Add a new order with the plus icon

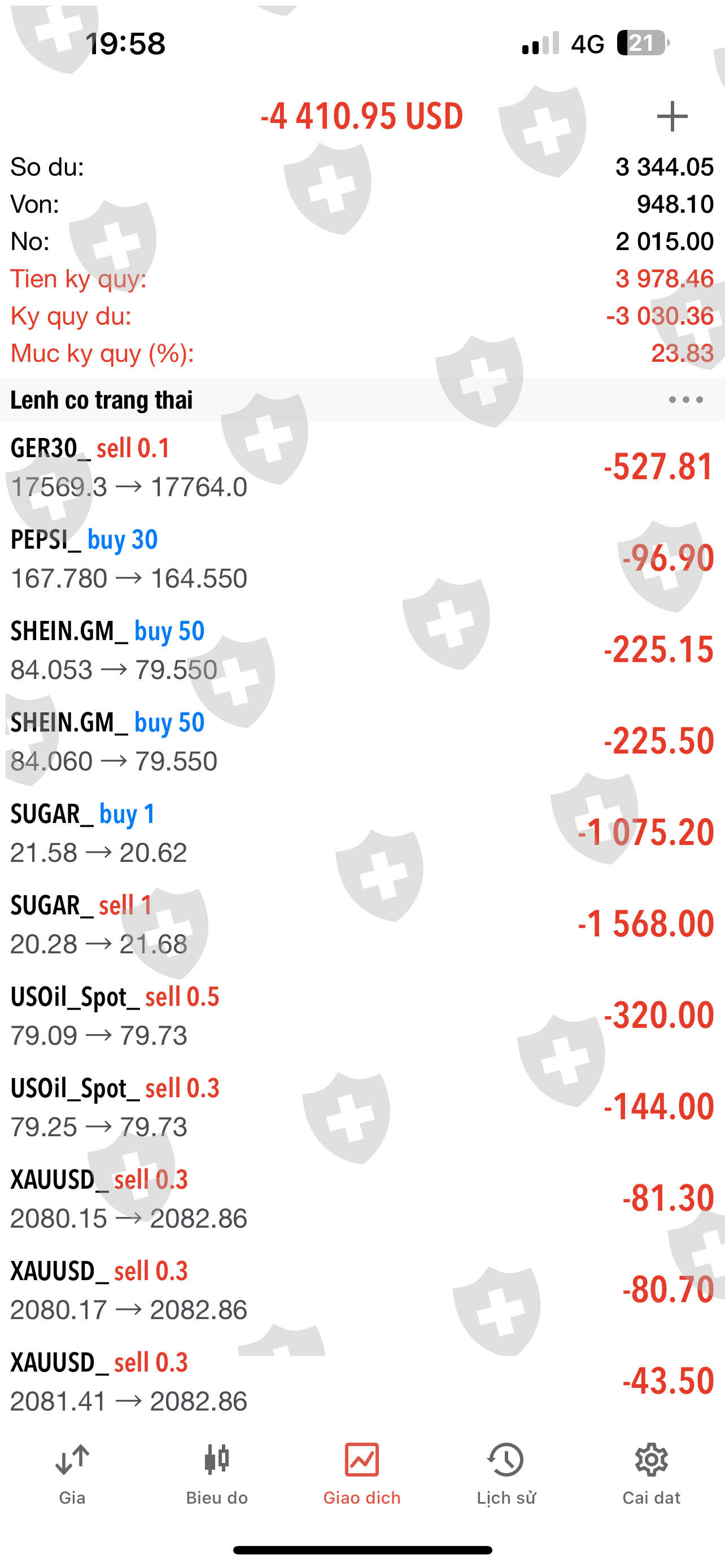click(x=671, y=116)
